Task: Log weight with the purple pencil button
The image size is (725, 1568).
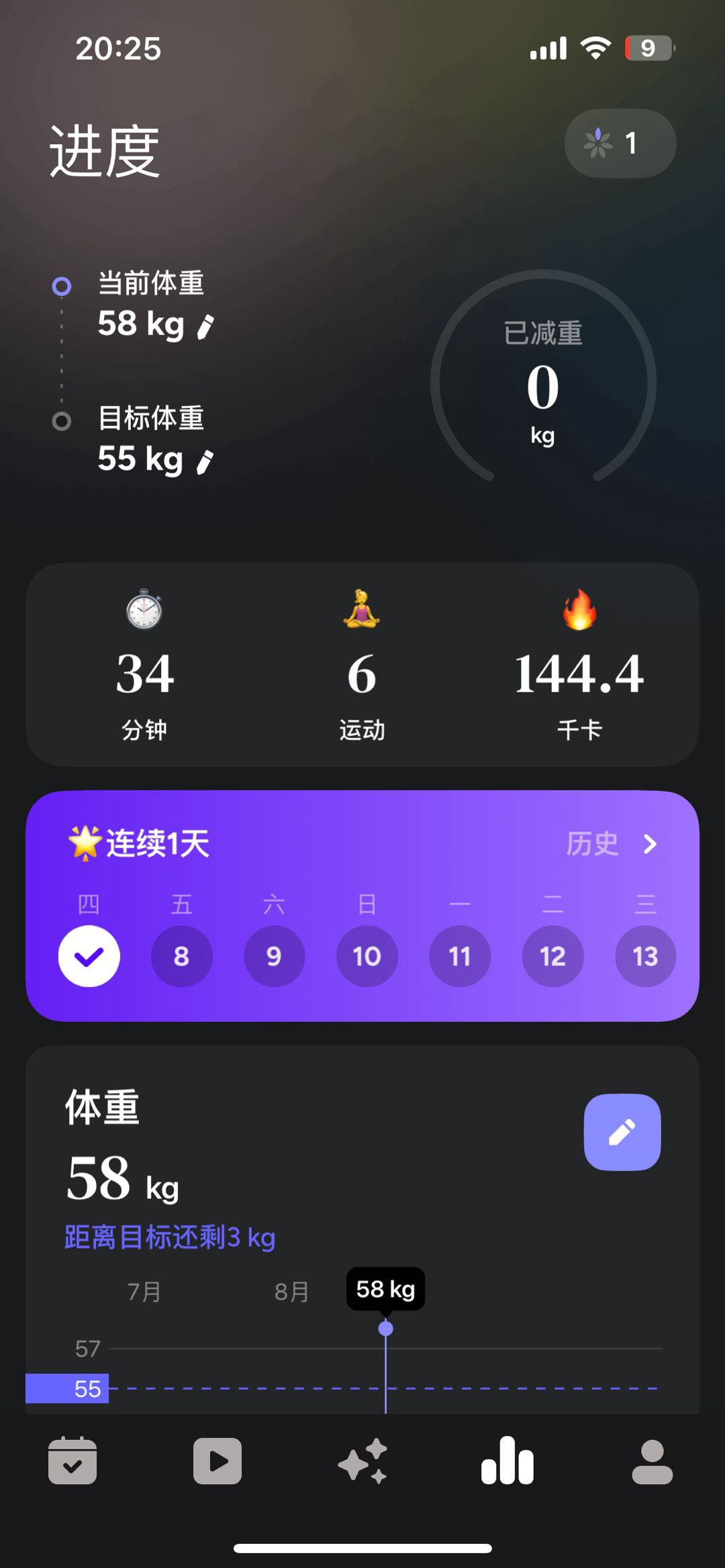Action: pos(622,1133)
